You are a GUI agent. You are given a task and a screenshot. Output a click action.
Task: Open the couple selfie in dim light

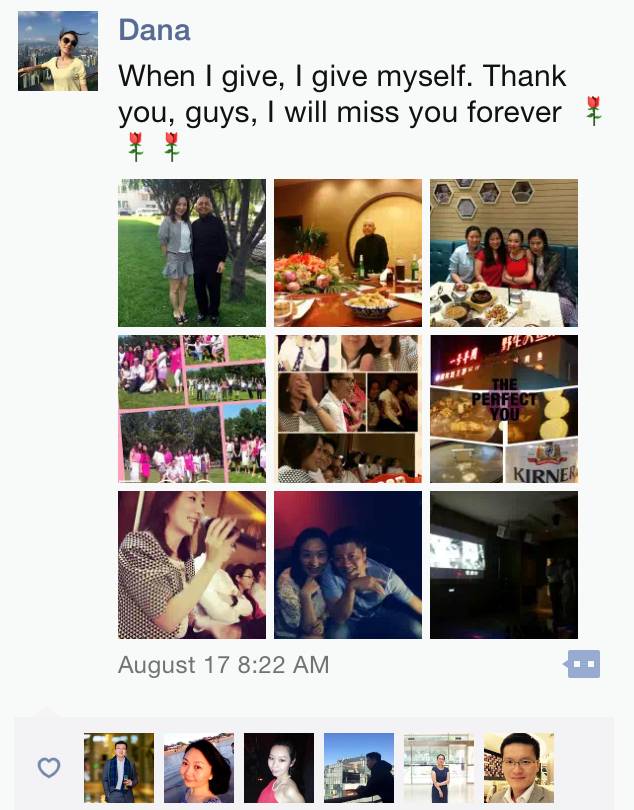[x=348, y=565]
